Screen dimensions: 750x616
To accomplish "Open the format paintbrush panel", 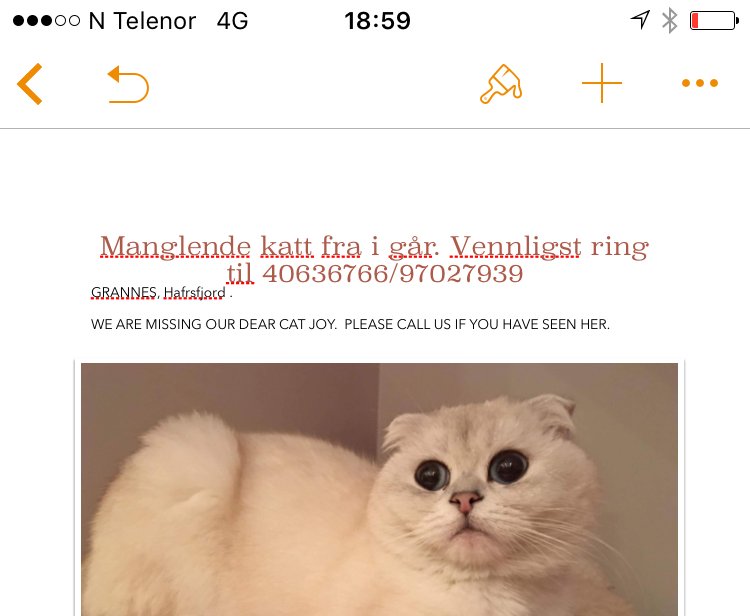I will pyautogui.click(x=500, y=84).
